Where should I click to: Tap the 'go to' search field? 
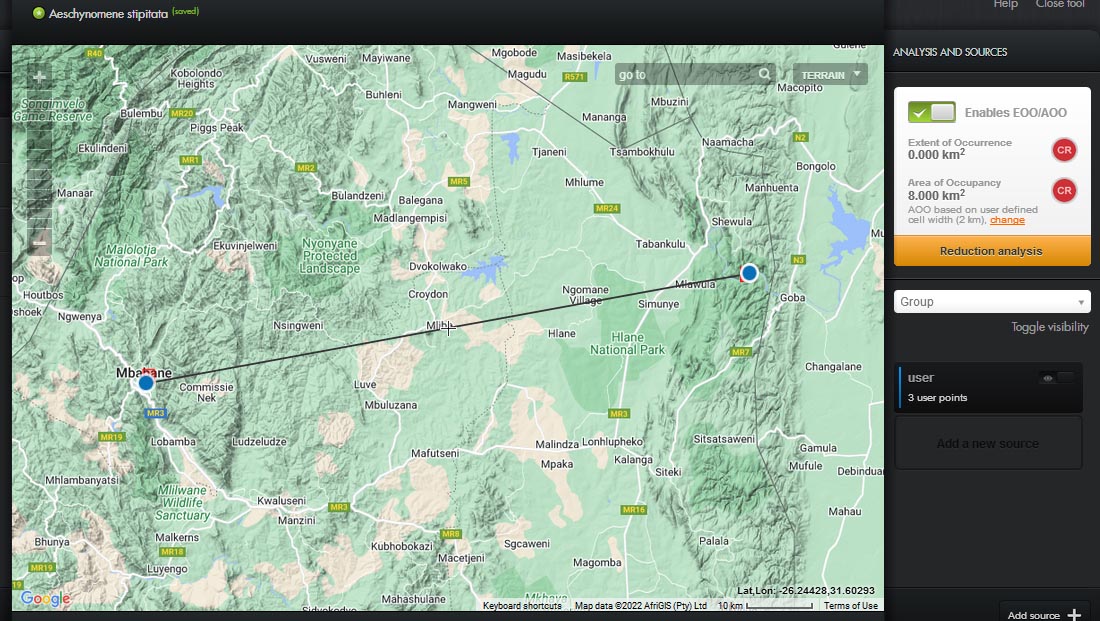coord(686,74)
